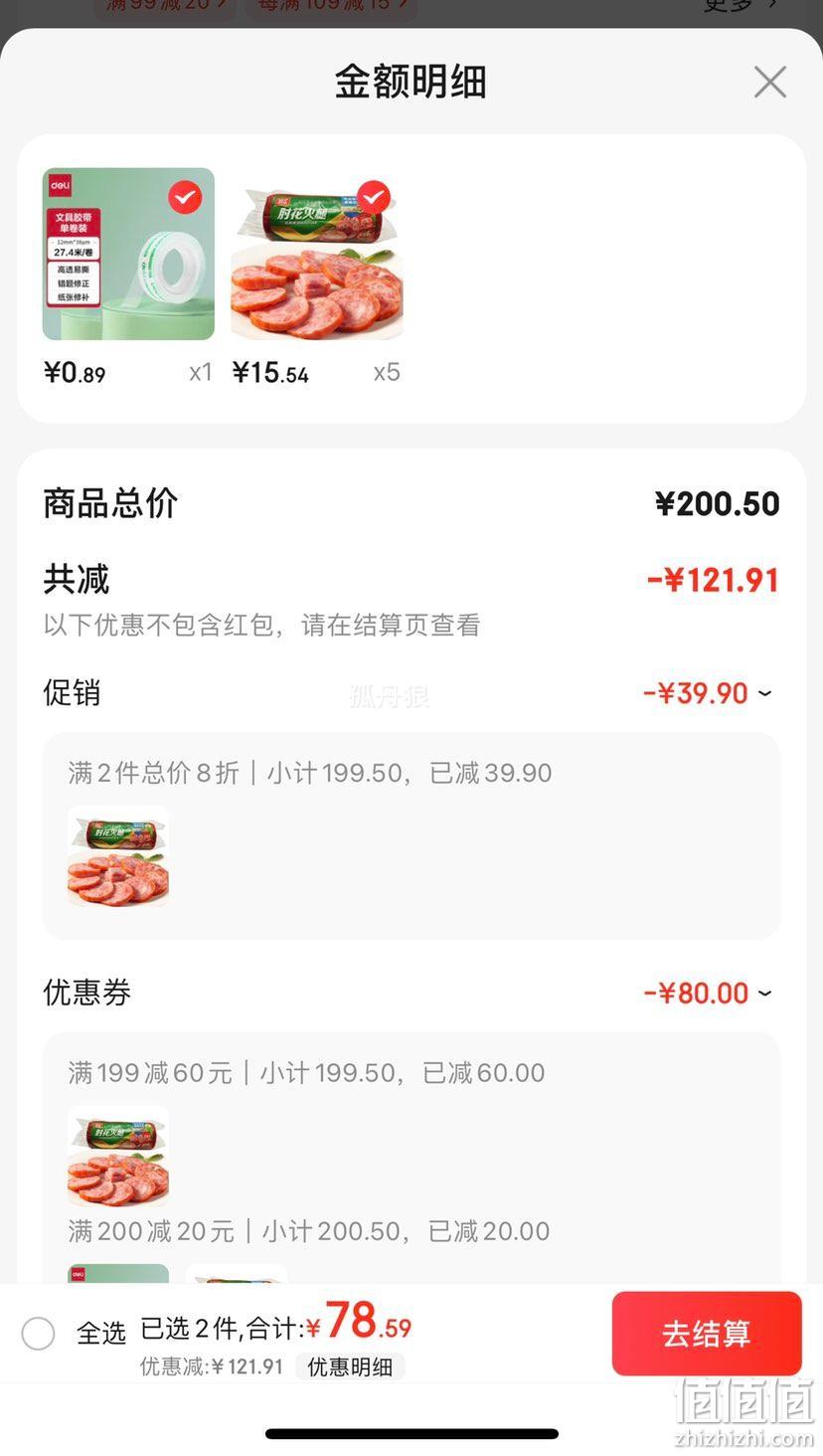Image resolution: width=823 pixels, height=1456 pixels.
Task: Open ham sausage thumbnail under 满199减60元
Action: point(118,1157)
